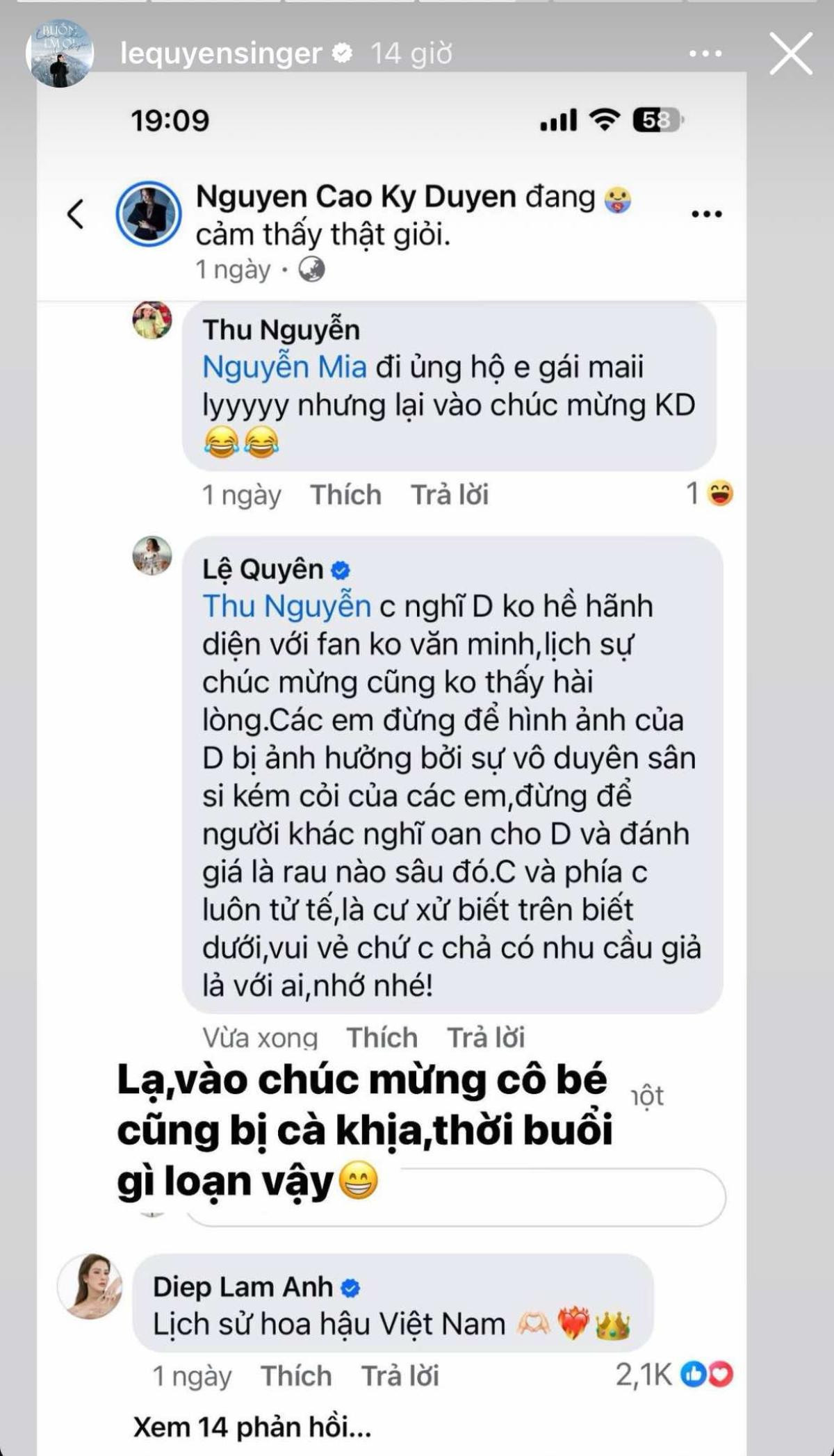Open lequyensinger's profile from the username
This screenshot has height=1456, width=834.
coord(220,54)
